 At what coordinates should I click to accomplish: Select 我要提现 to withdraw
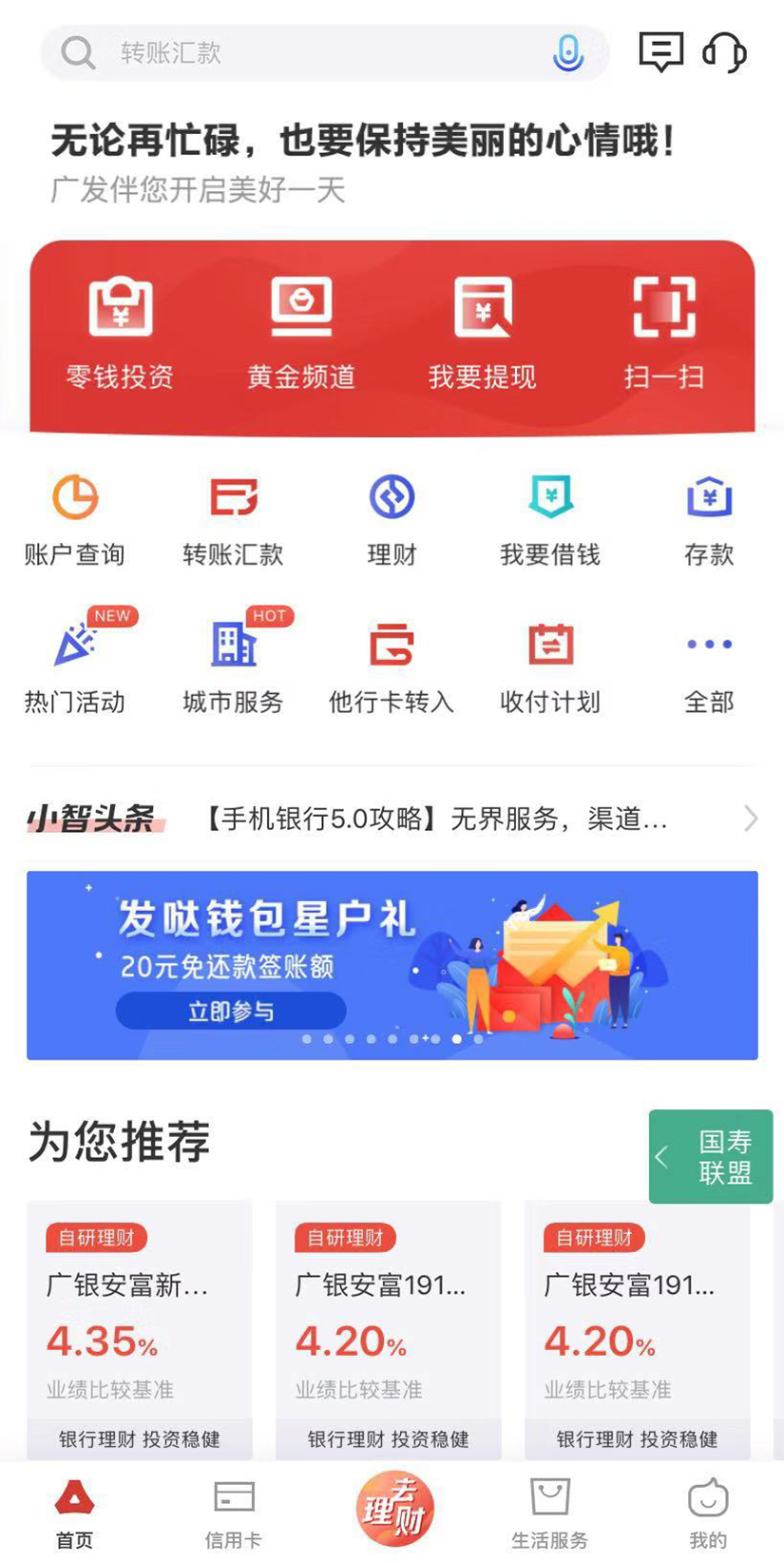click(x=482, y=333)
